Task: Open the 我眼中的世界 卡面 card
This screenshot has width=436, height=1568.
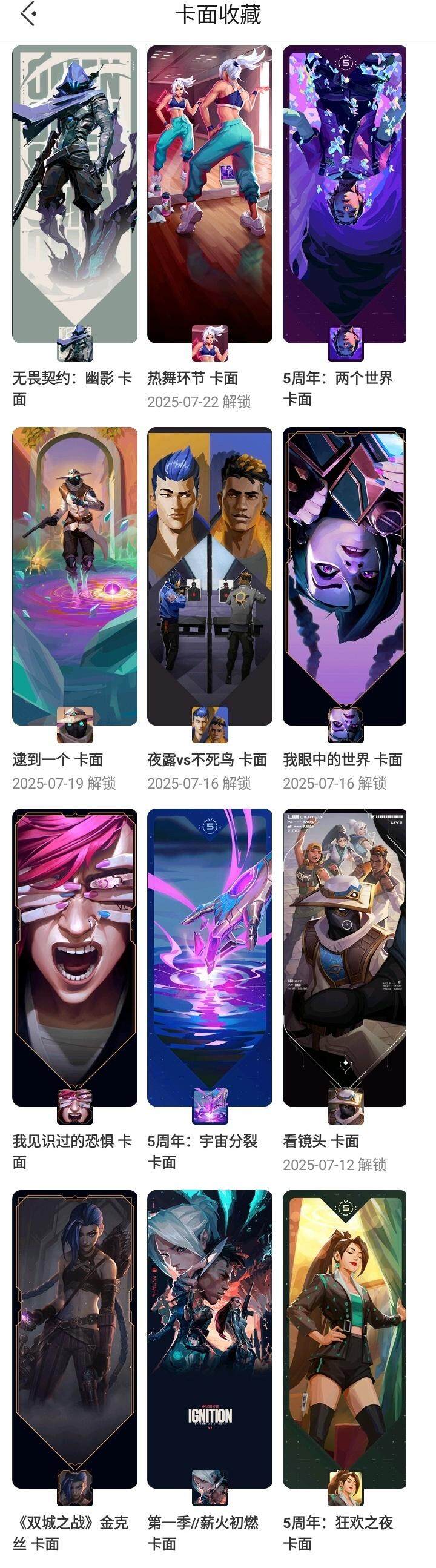Action: (345, 576)
